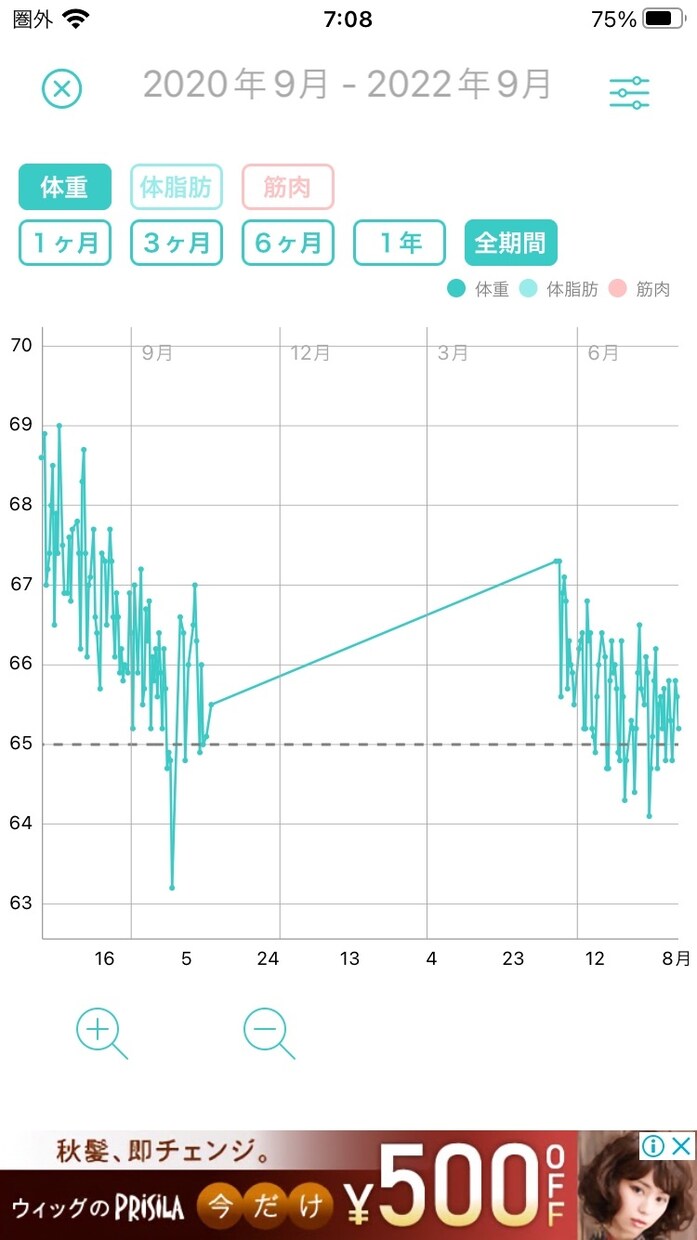This screenshot has height=1240, width=697.
Task: Show the 筋肉 muscle graph
Action: pyautogui.click(x=288, y=187)
